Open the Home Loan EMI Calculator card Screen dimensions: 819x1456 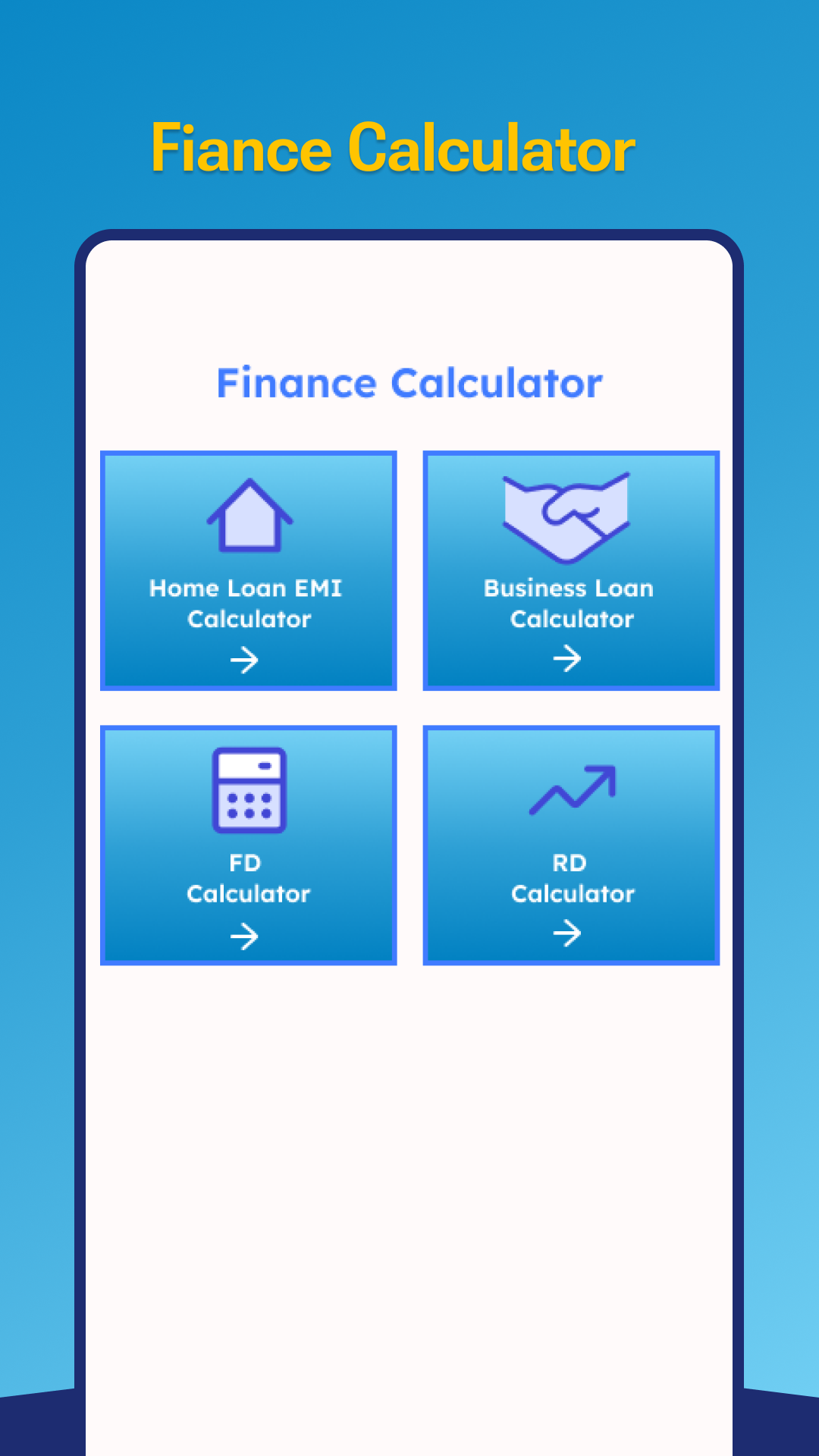248,570
